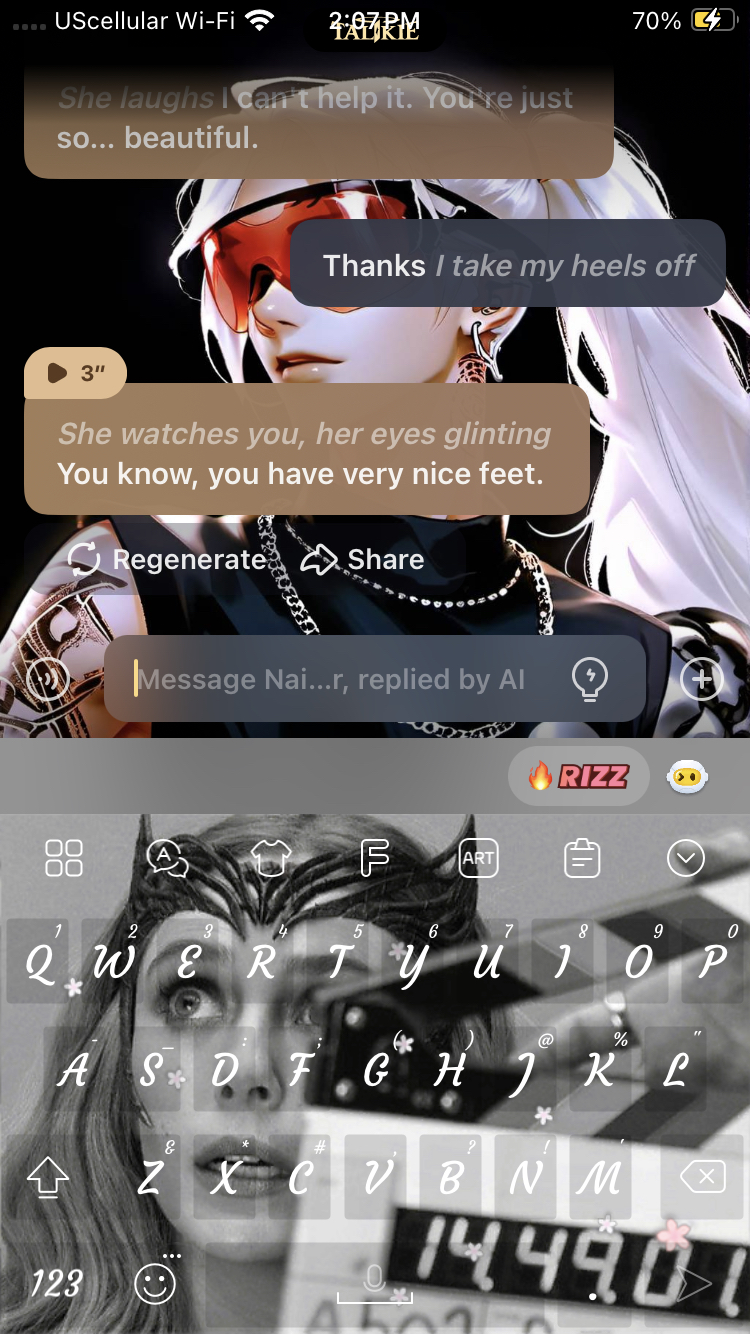This screenshot has width=750, height=1334.
Task: Play the 3-second voice message
Action: 74,373
